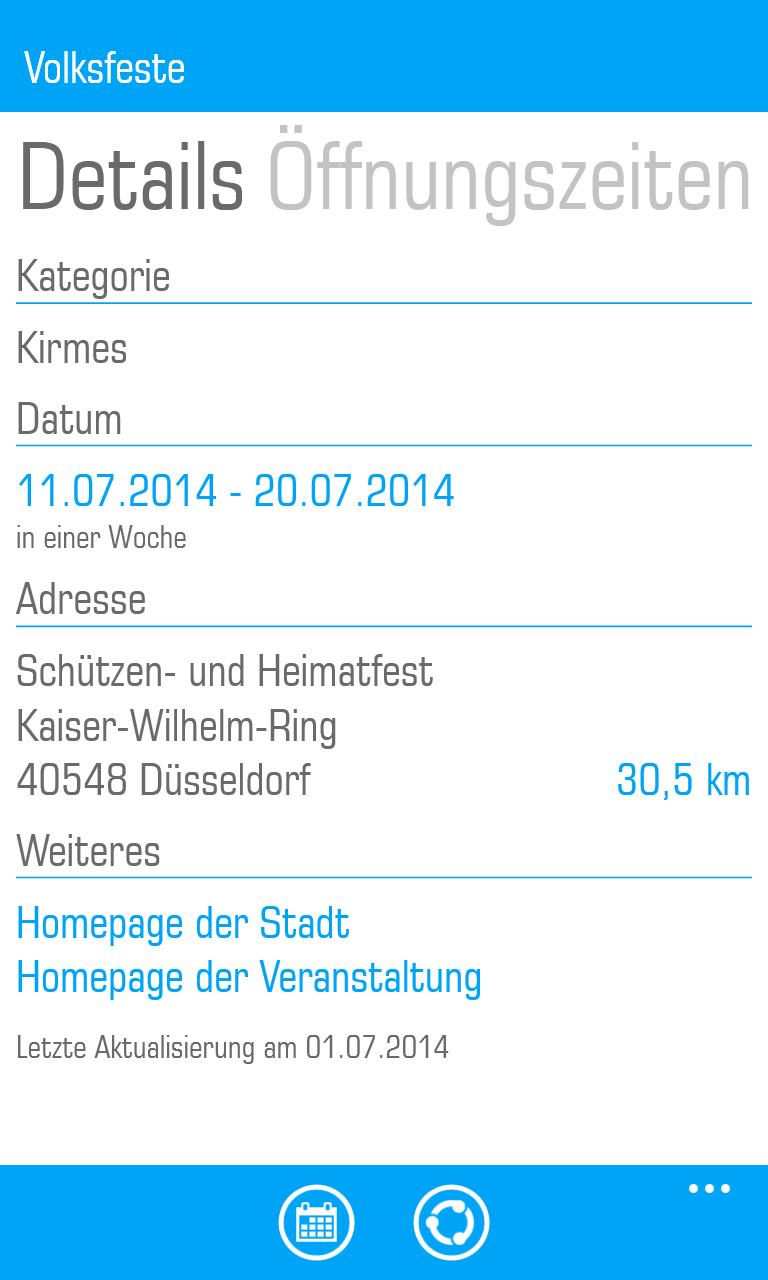Open Homepage der Stadt
768x1280 pixels.
[183, 923]
